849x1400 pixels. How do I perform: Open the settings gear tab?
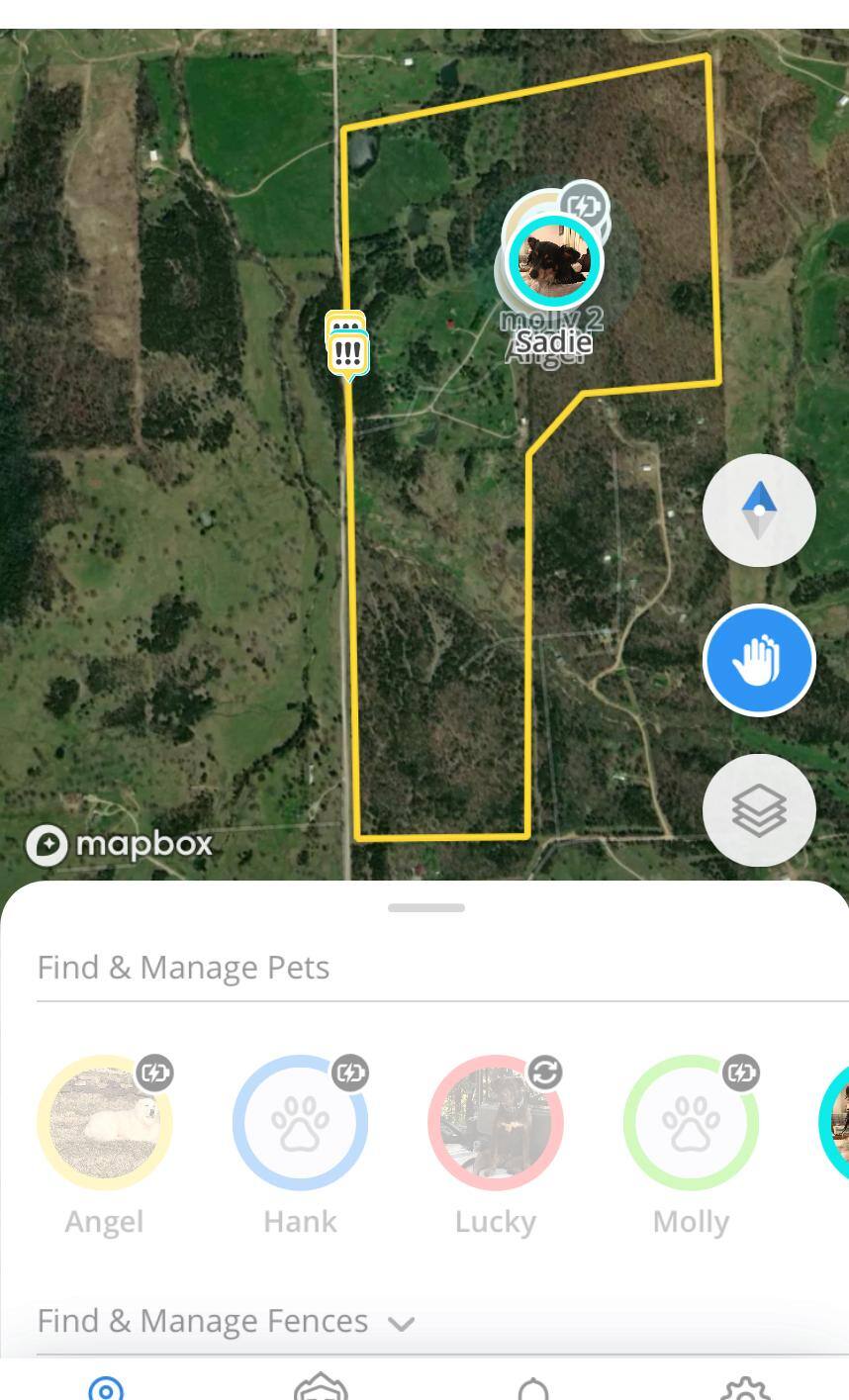coord(746,1387)
